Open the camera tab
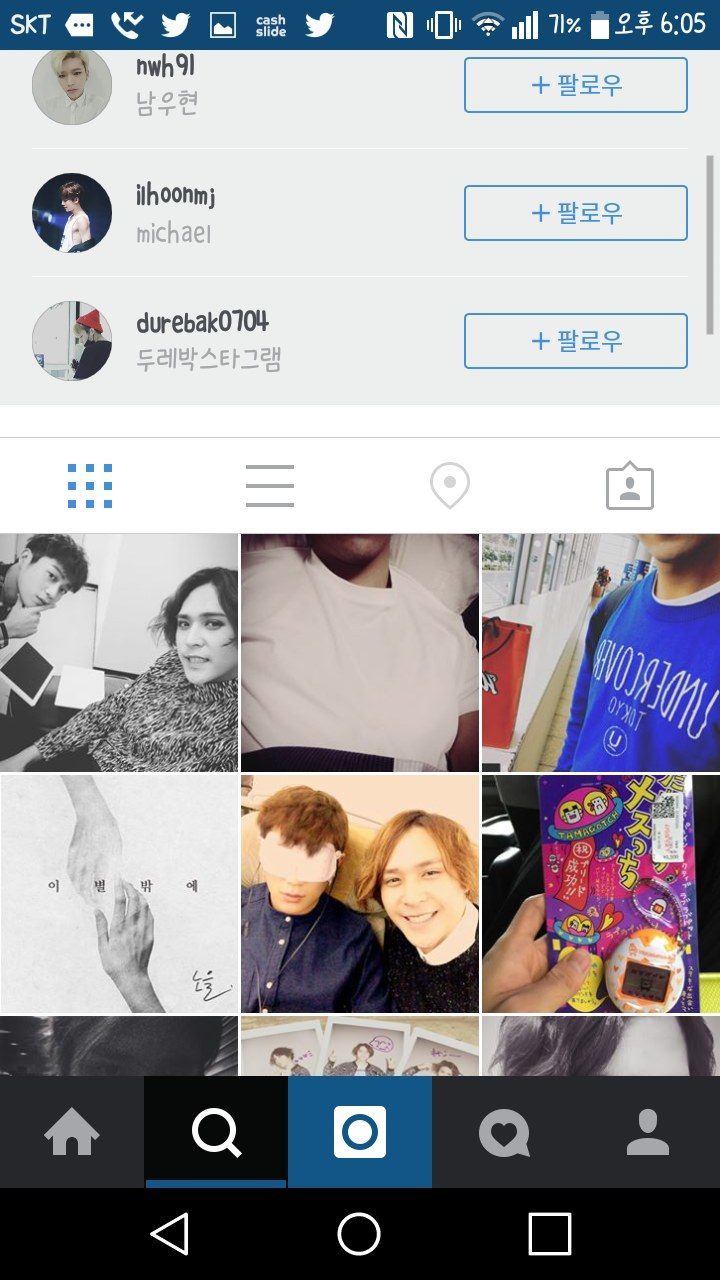The width and height of the screenshot is (720, 1280). pyautogui.click(x=360, y=1133)
